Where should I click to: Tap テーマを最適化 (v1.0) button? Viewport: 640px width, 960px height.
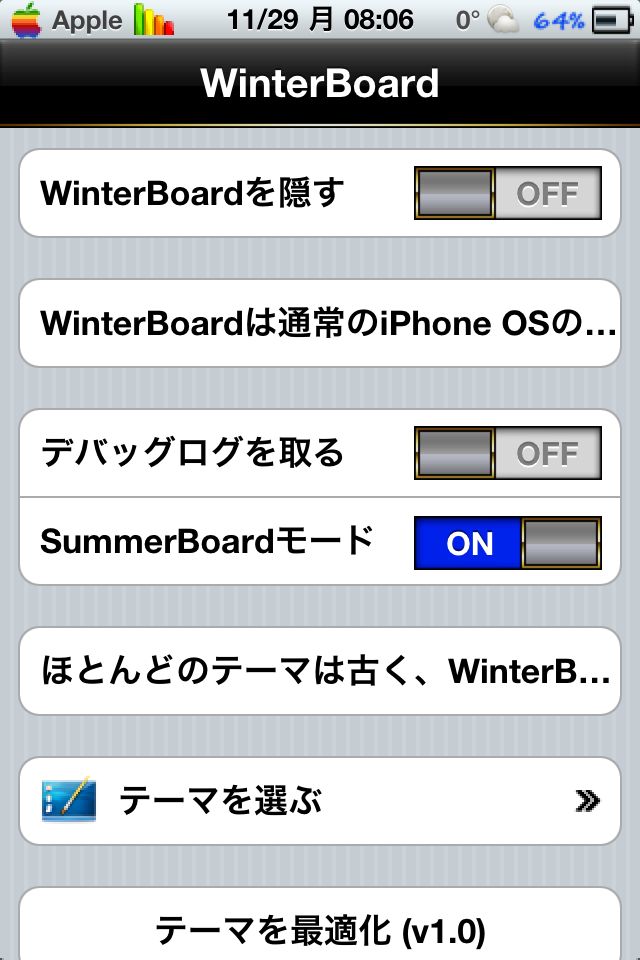coord(320,929)
